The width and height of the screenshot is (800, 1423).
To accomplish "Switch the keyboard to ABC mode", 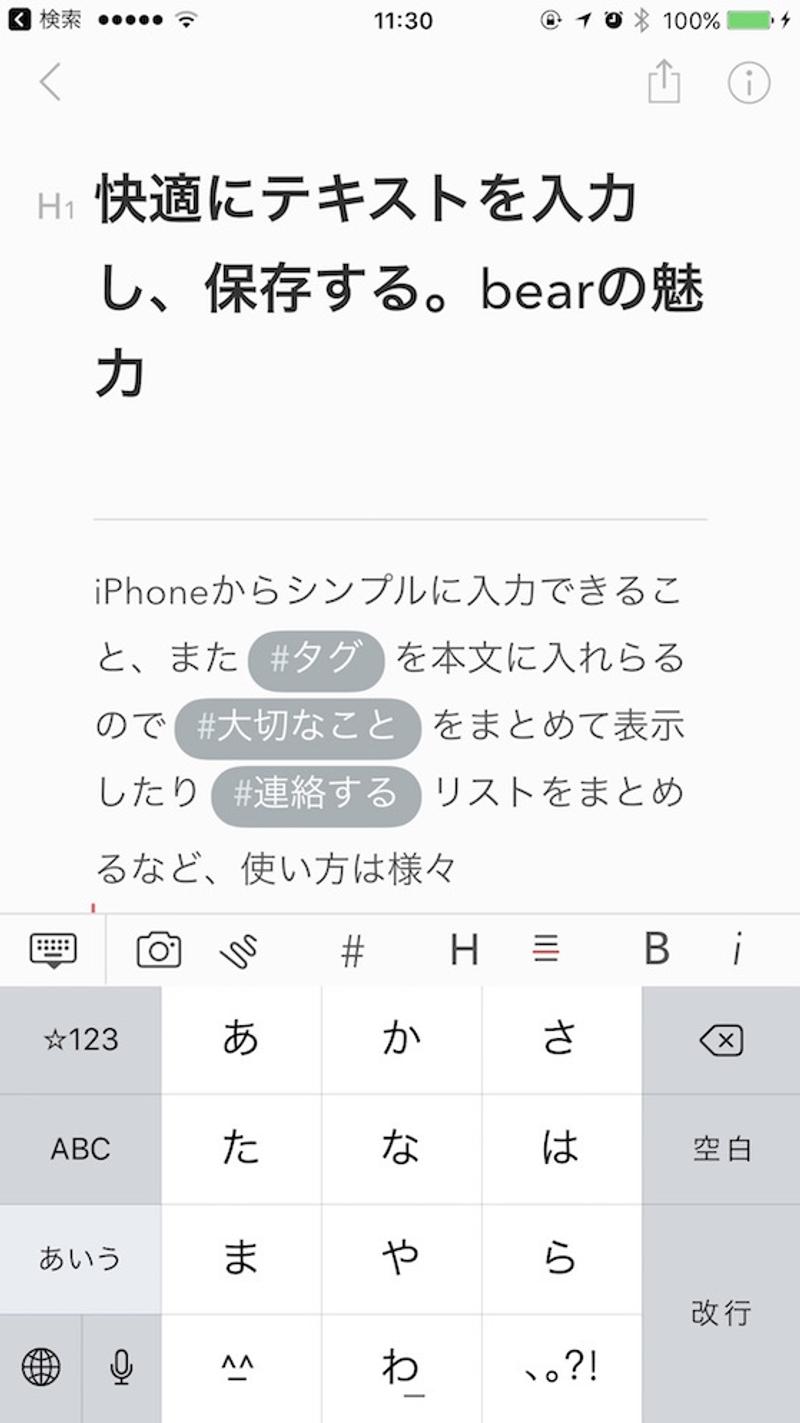I will pyautogui.click(x=80, y=1149).
